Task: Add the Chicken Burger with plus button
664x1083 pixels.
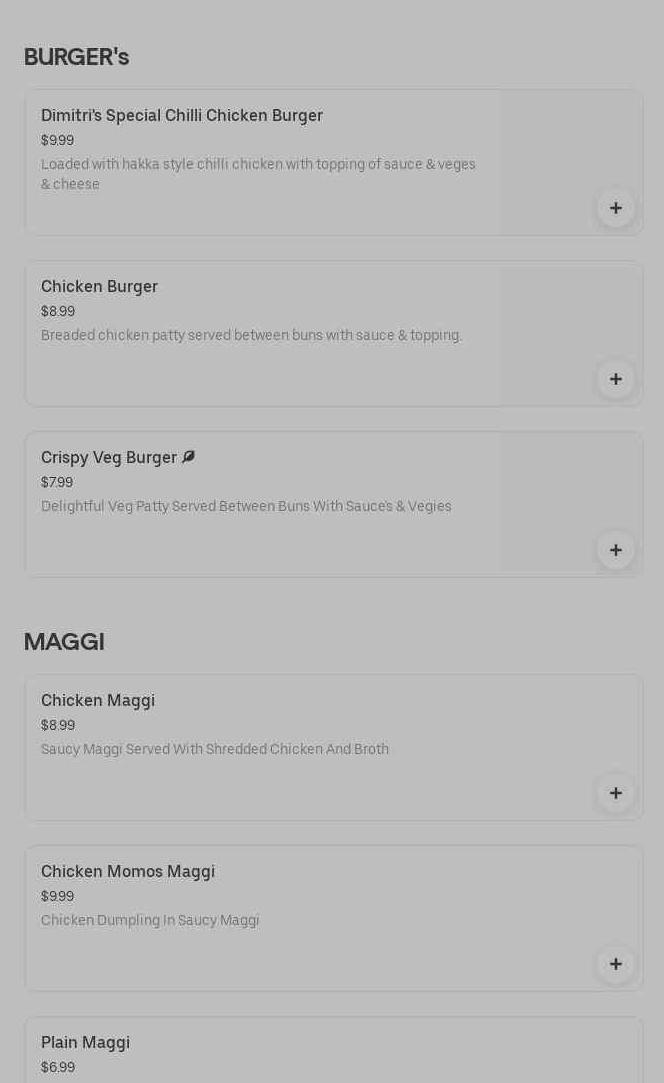Action: (x=616, y=379)
